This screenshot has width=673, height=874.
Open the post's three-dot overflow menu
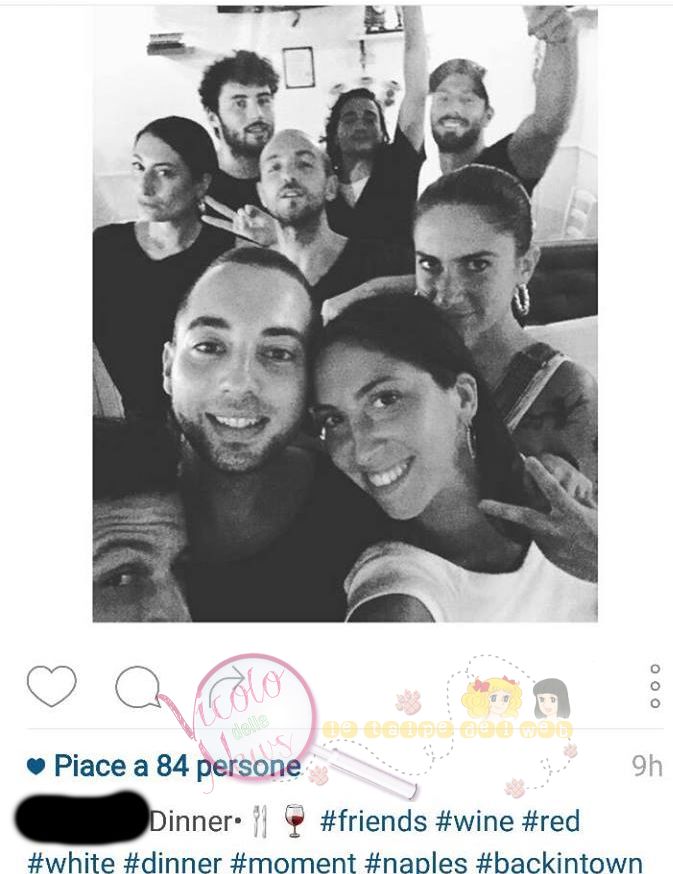point(655,686)
